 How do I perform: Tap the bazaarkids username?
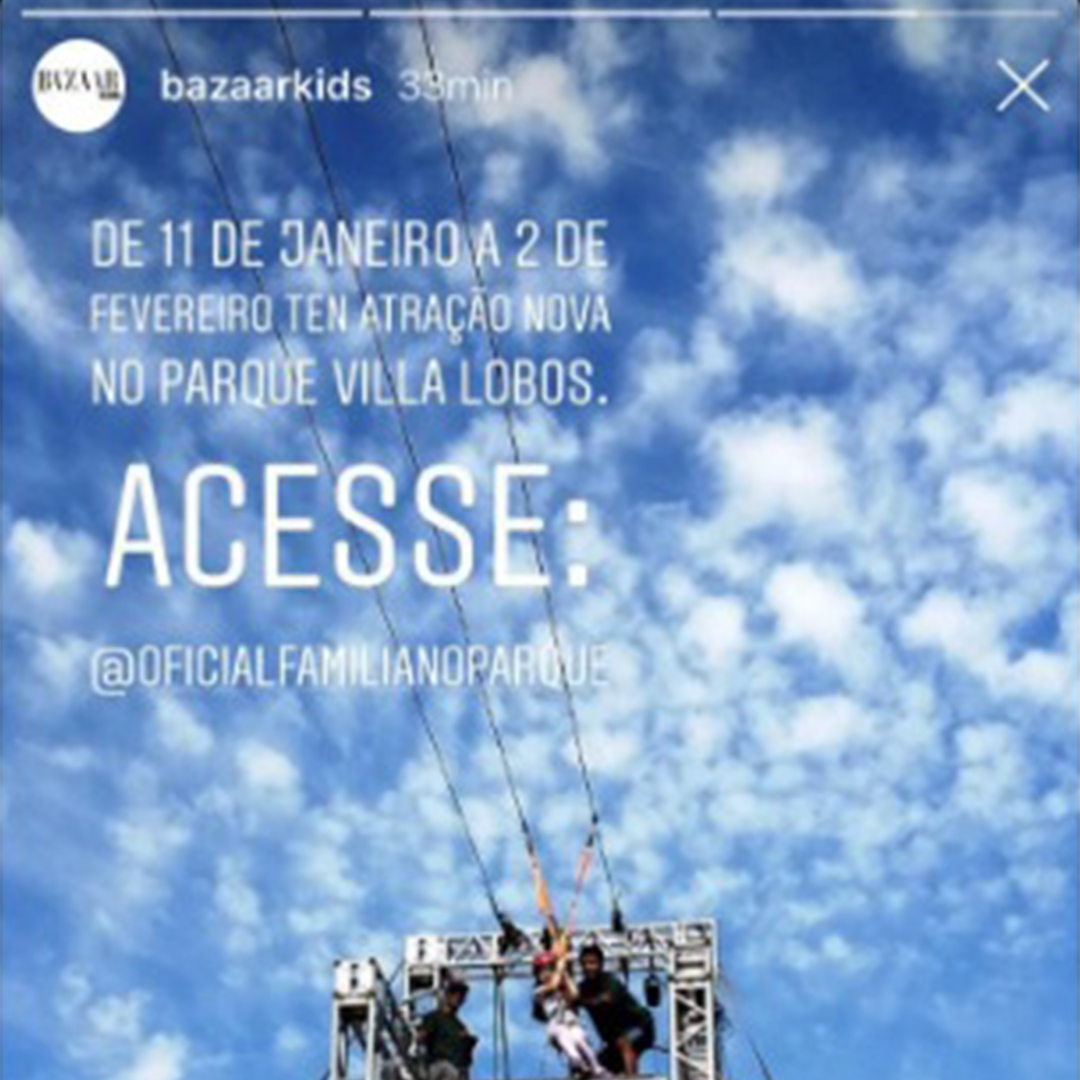click(x=266, y=87)
